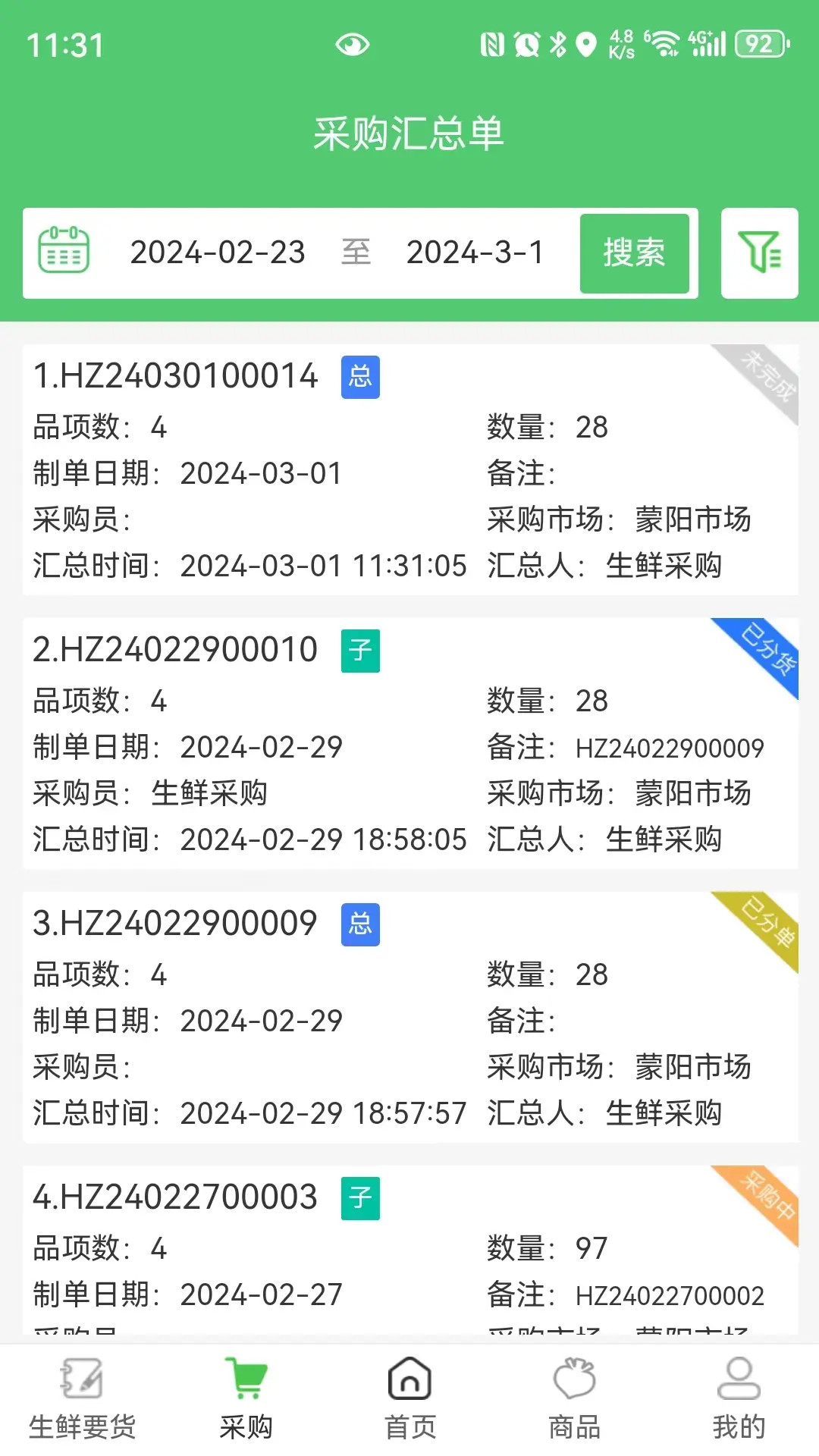Switch to the 采购 tab
The width and height of the screenshot is (819, 1456).
tap(245, 1404)
